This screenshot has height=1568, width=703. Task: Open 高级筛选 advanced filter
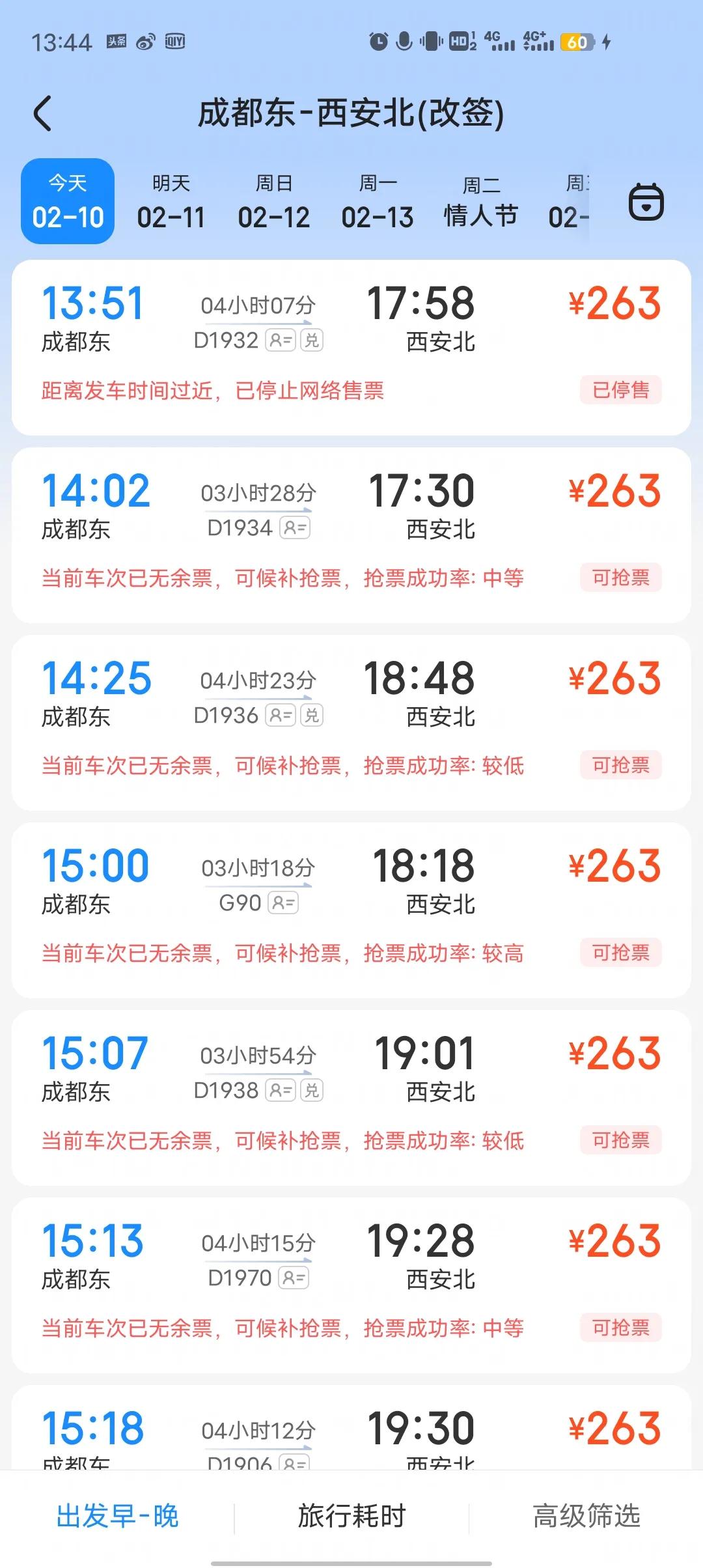click(x=586, y=1516)
